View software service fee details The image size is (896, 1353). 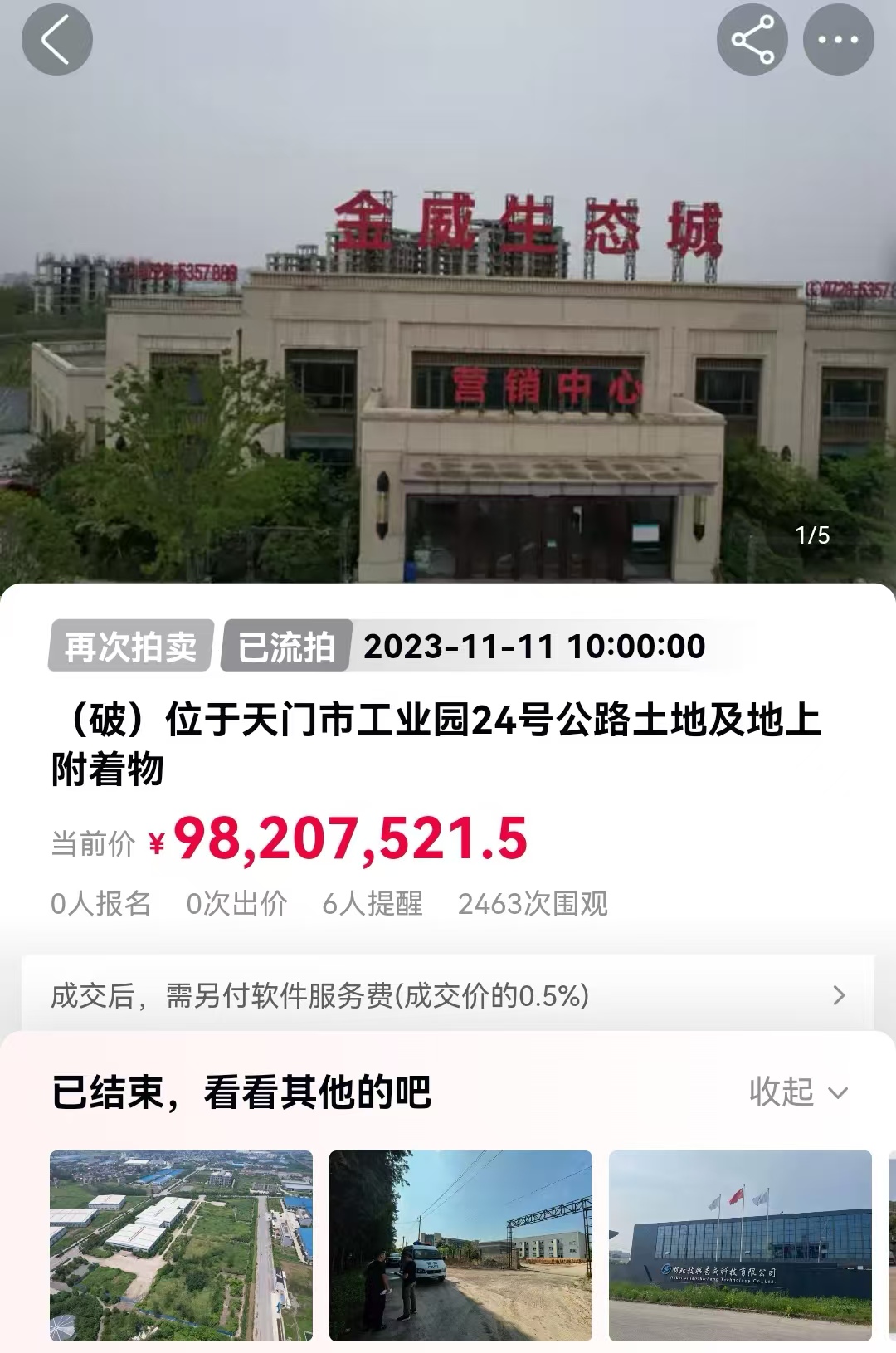click(448, 994)
